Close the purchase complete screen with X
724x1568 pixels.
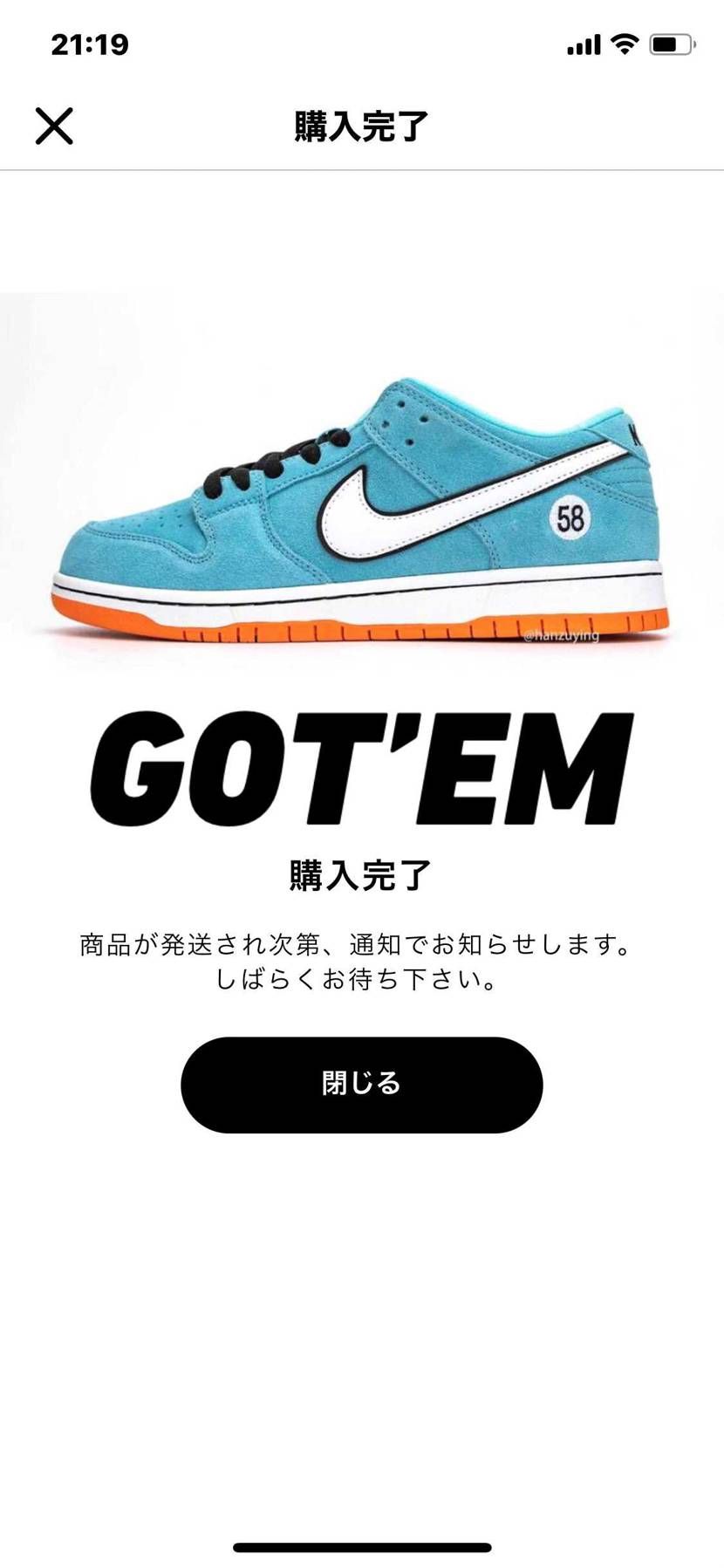coord(54,126)
